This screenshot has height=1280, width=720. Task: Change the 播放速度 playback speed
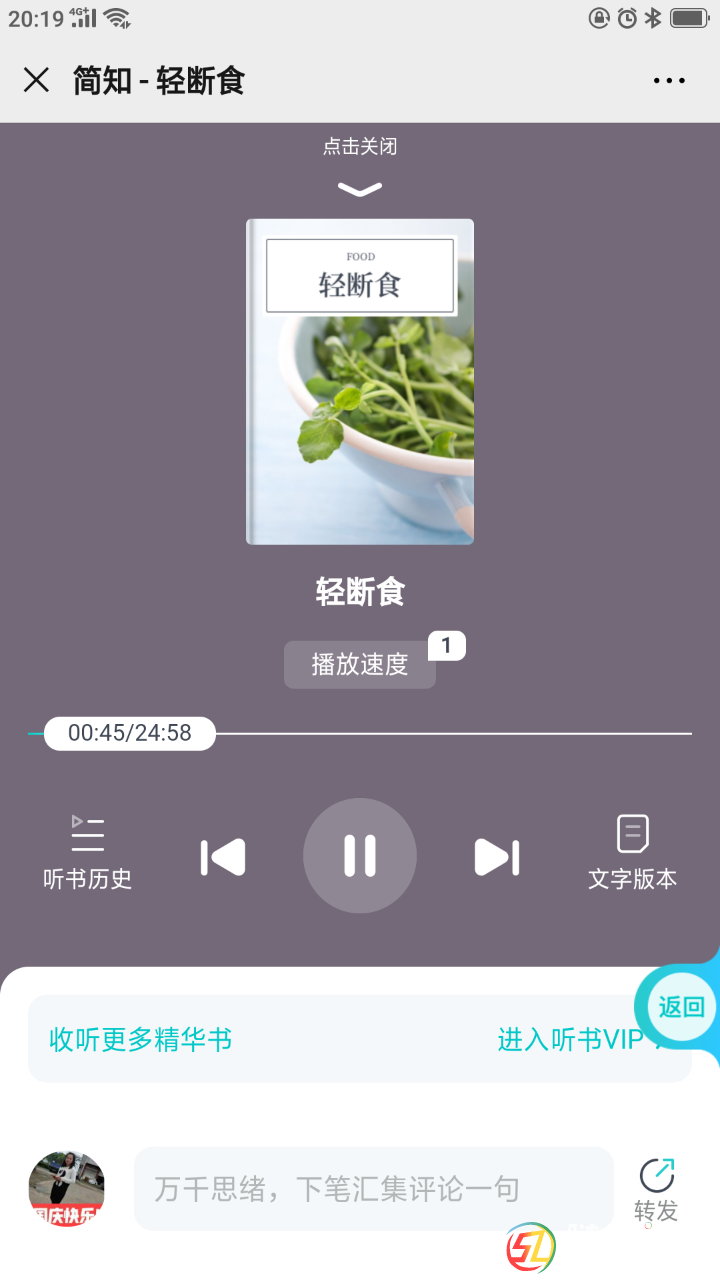[x=360, y=664]
